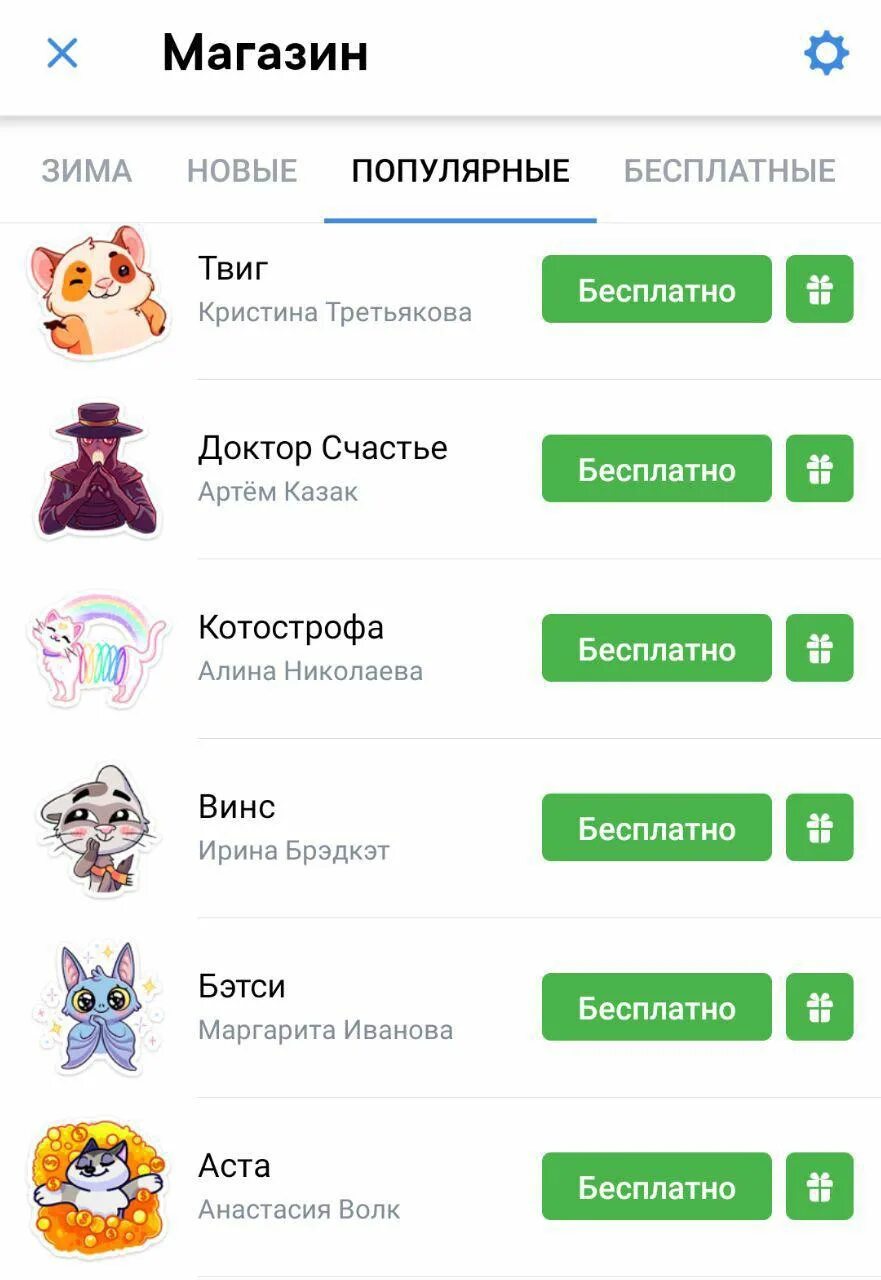This screenshot has height=1280, width=881.
Task: Get Твиг stickers for free
Action: pyautogui.click(x=656, y=290)
